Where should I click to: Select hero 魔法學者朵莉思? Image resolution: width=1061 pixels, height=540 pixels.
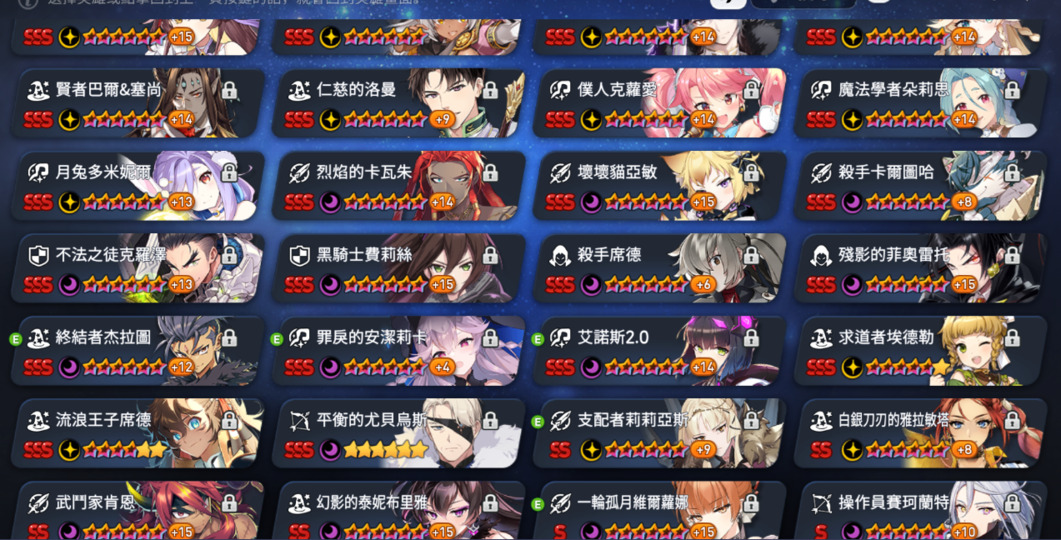(x=921, y=104)
